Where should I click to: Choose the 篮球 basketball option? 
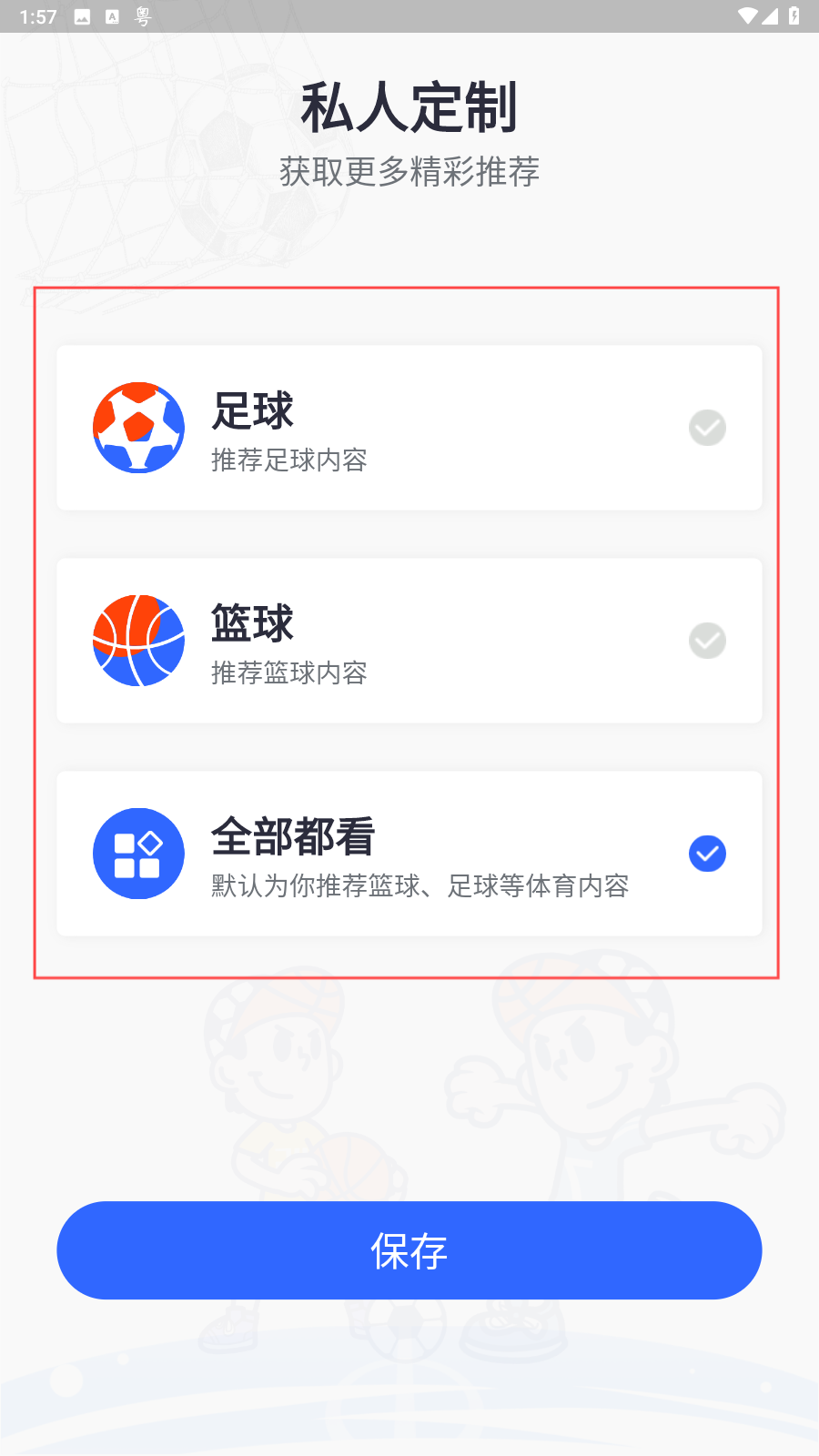click(409, 641)
